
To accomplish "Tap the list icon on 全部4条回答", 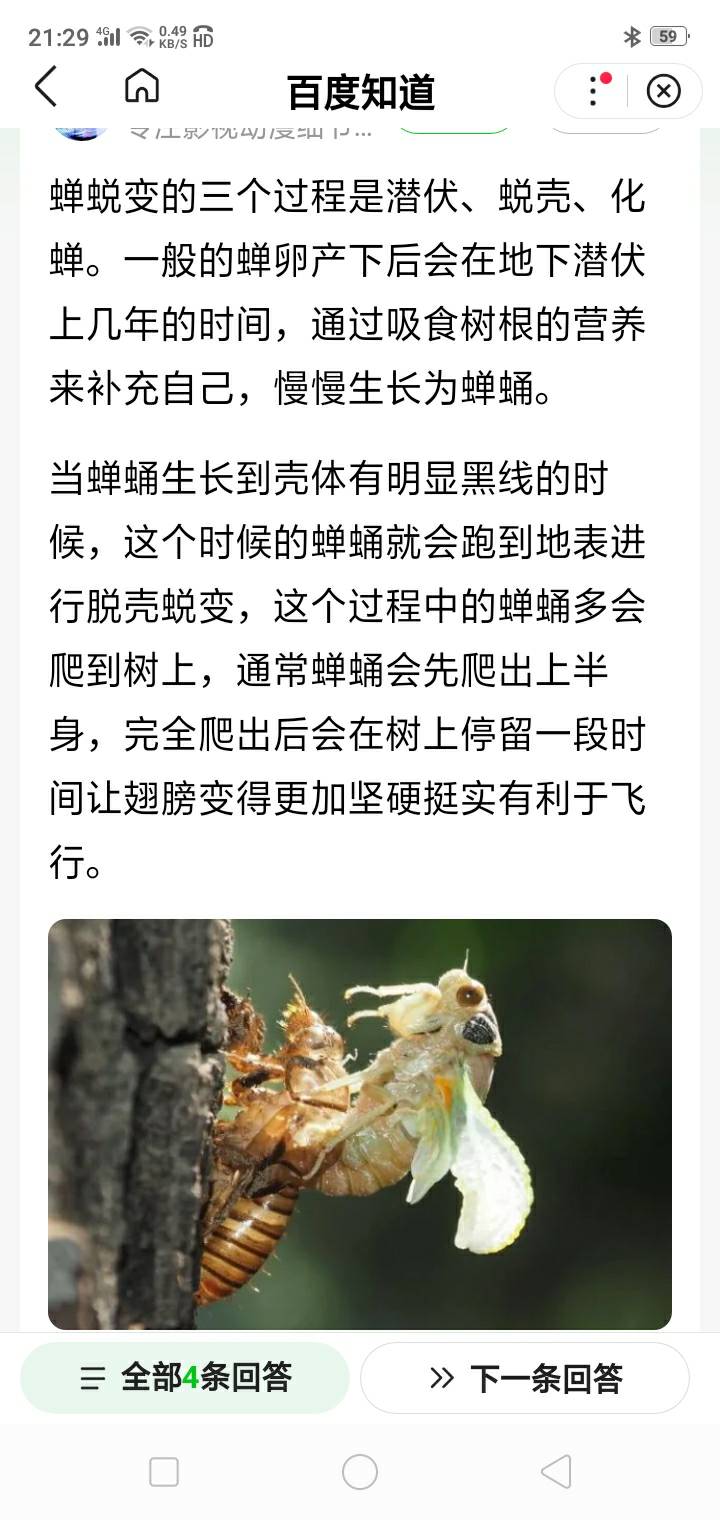I will point(92,1378).
